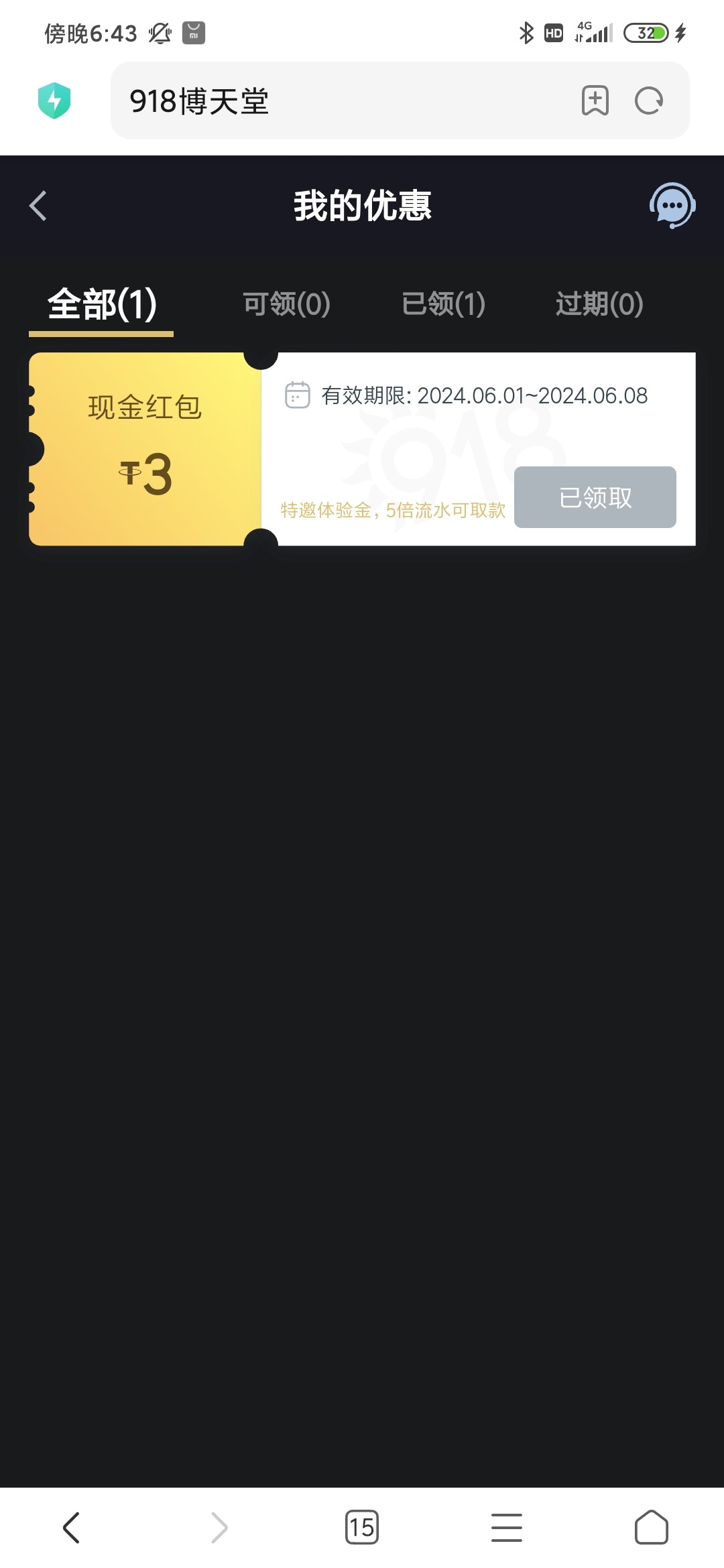Viewport: 724px width, 1568px height.
Task: Open the browser menu
Action: point(506,1528)
